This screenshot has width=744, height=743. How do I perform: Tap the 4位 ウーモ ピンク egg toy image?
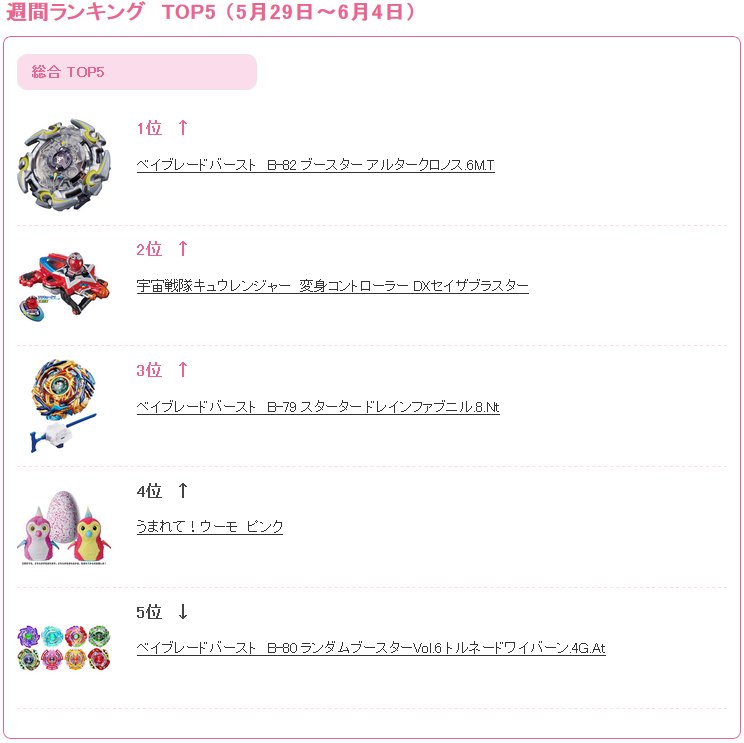click(64, 527)
